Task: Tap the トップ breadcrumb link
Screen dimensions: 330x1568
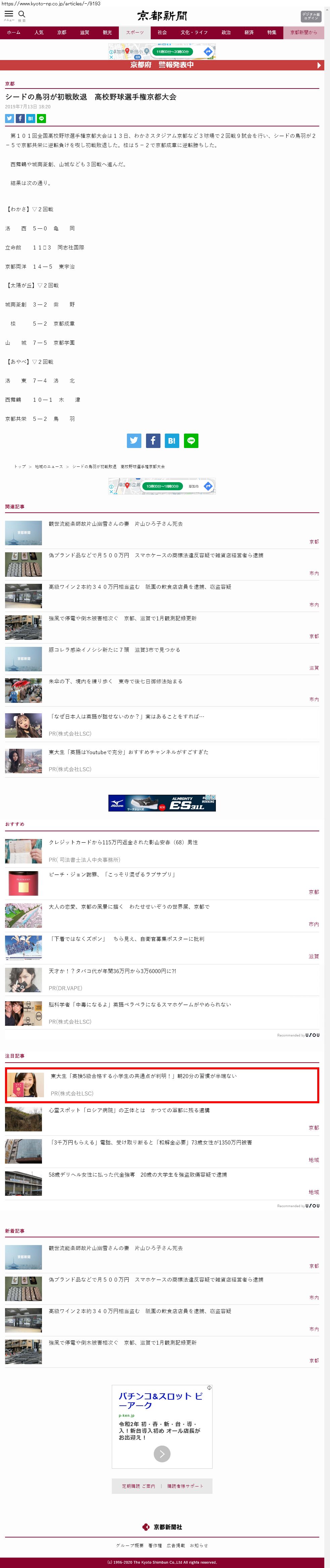Action: (20, 466)
